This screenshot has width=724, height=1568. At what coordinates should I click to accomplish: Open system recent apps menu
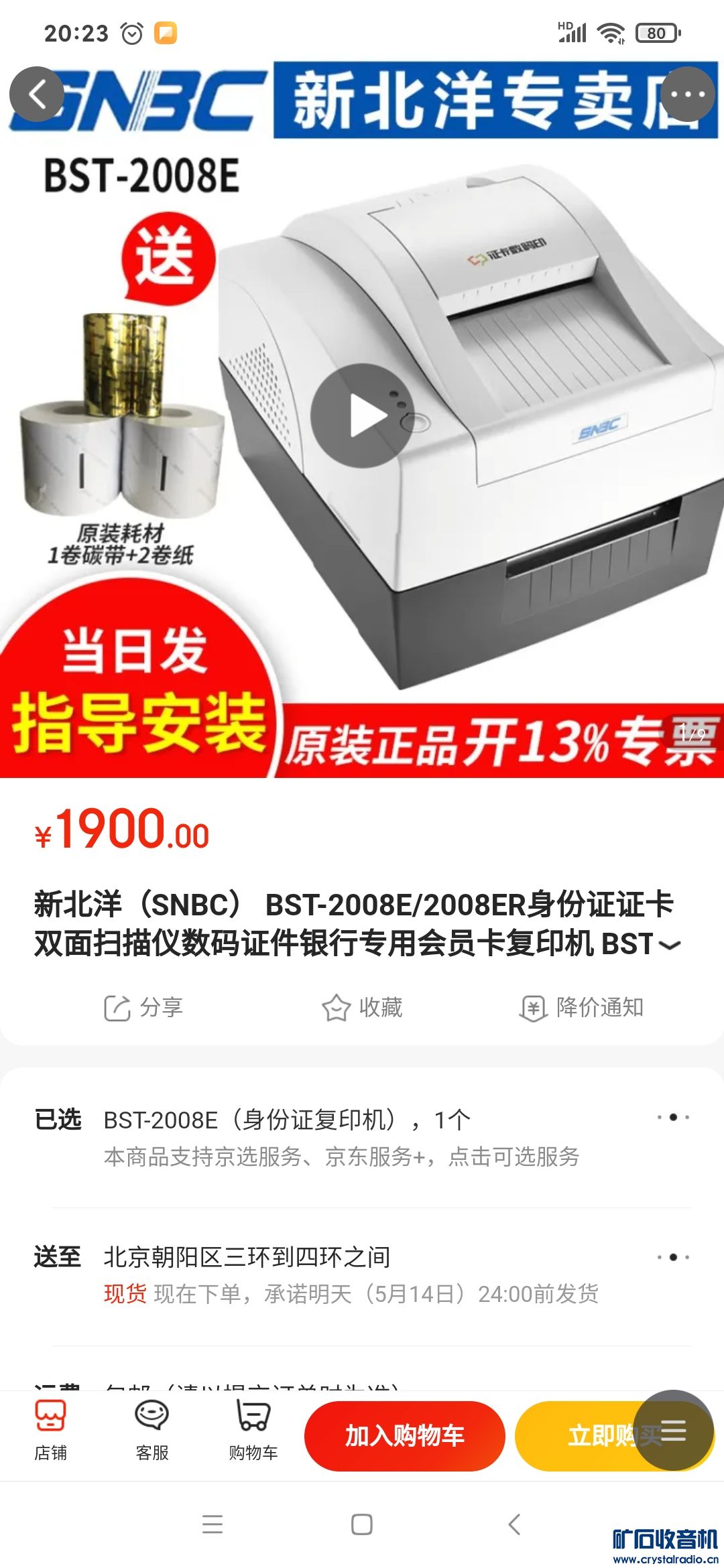pyautogui.click(x=213, y=1524)
